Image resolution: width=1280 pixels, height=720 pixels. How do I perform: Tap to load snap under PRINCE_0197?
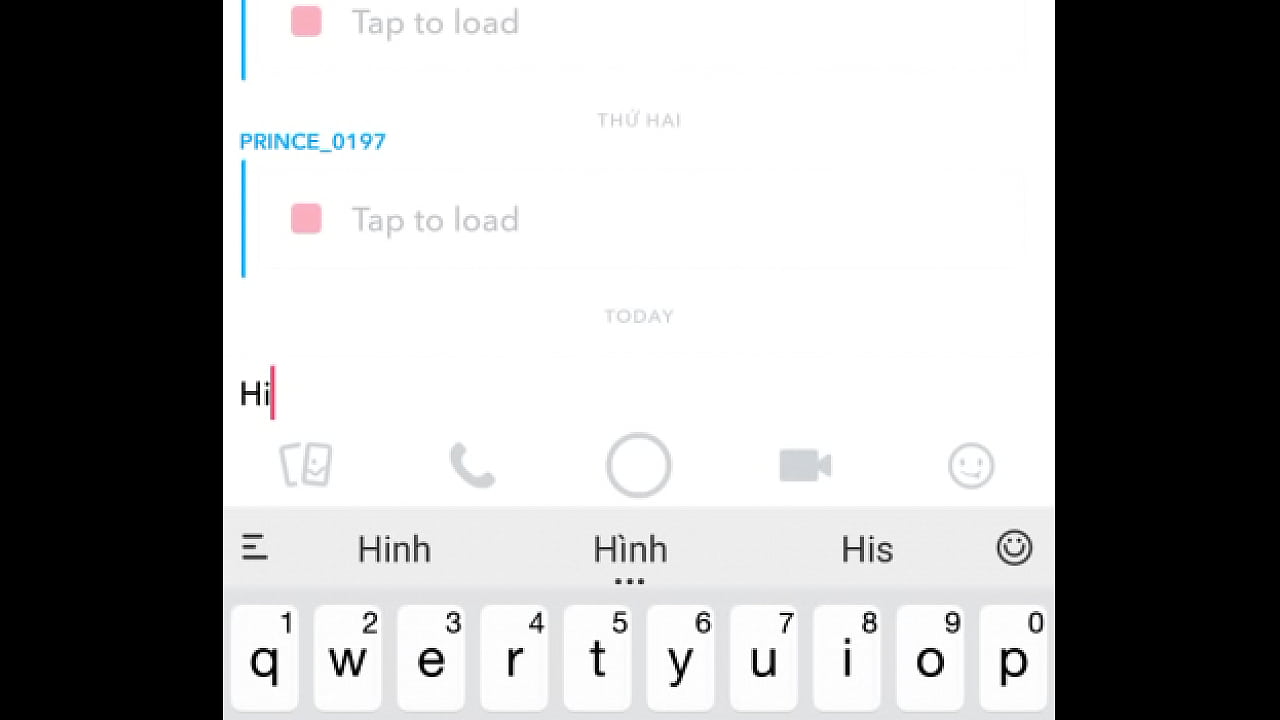coord(435,220)
